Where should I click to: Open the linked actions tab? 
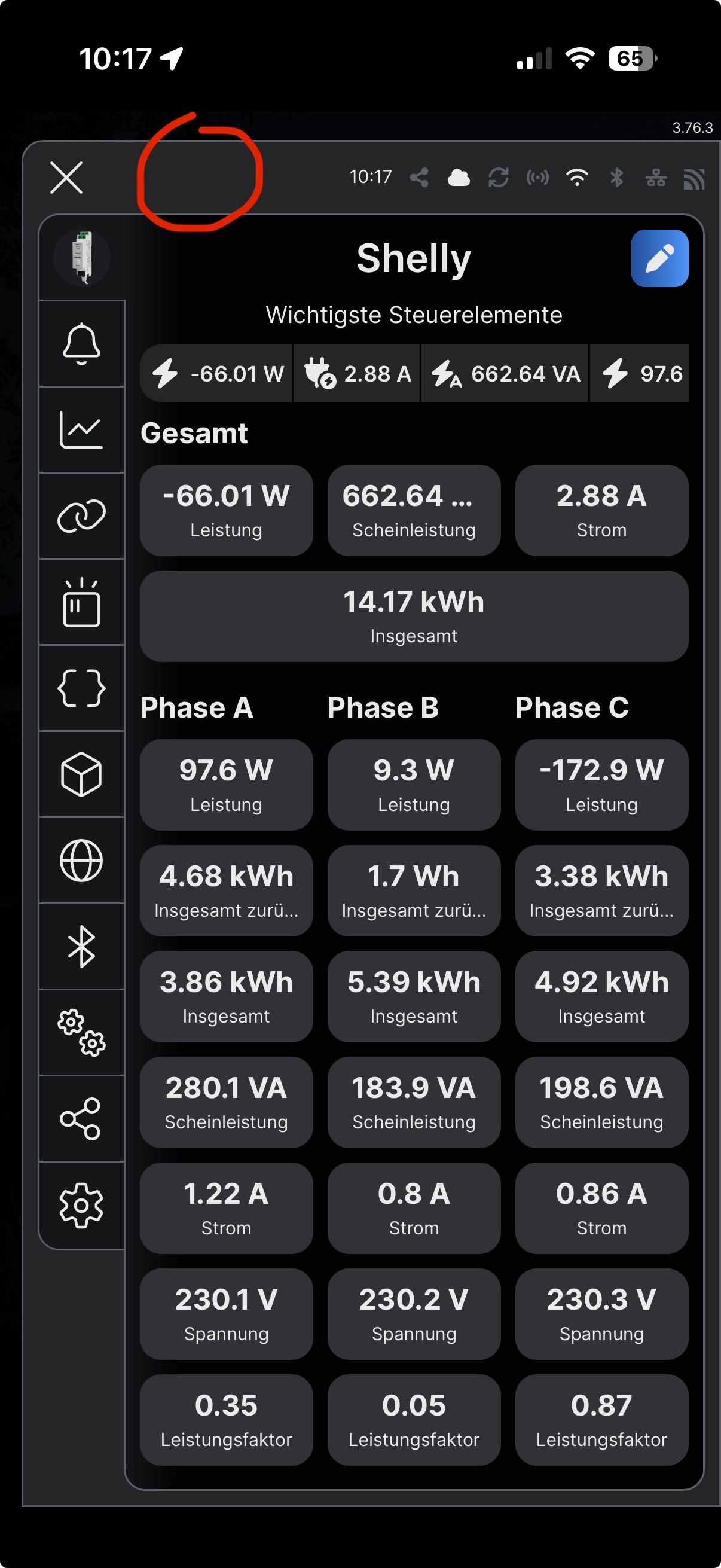pos(81,516)
